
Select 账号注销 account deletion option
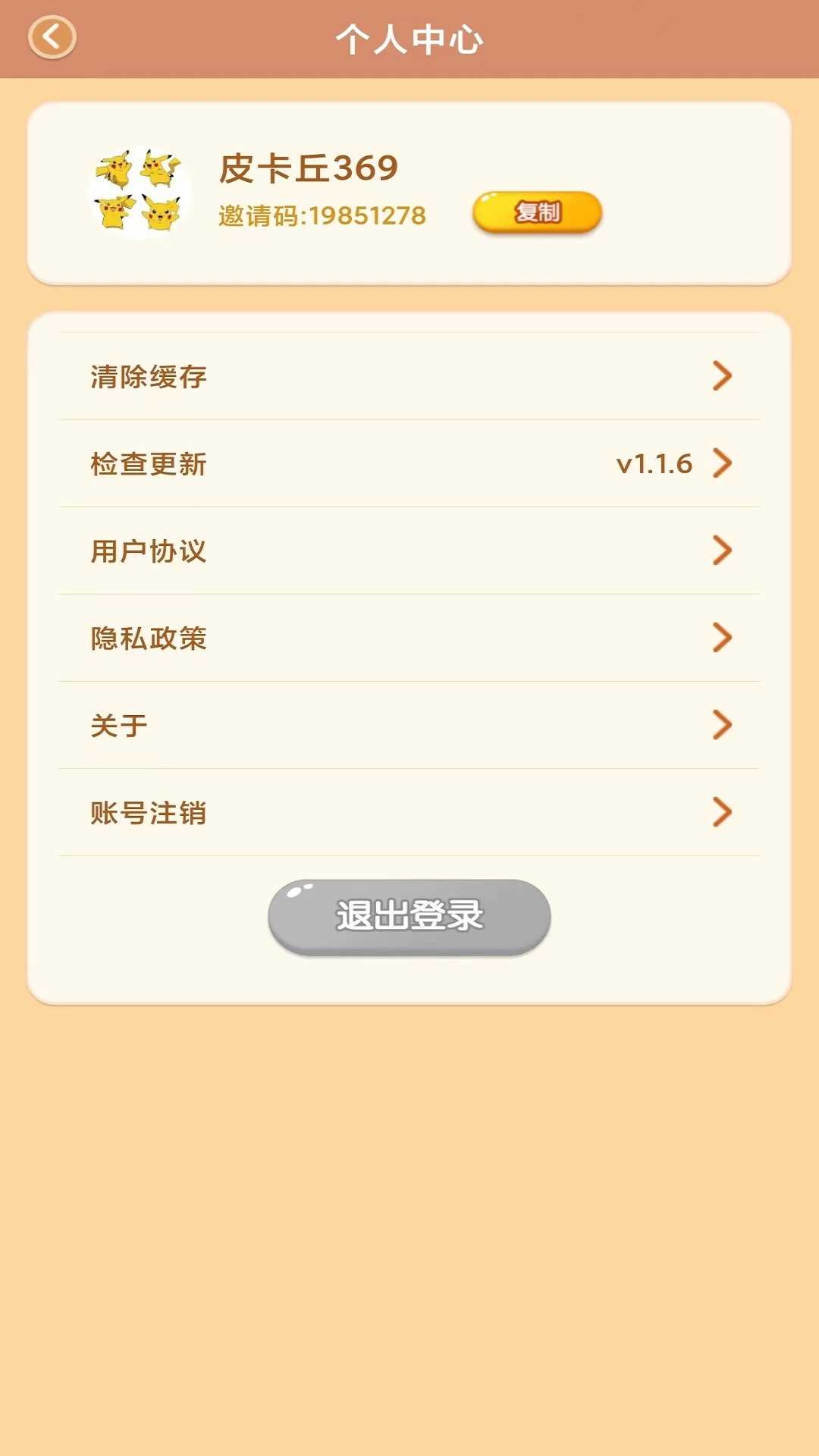coord(149,813)
